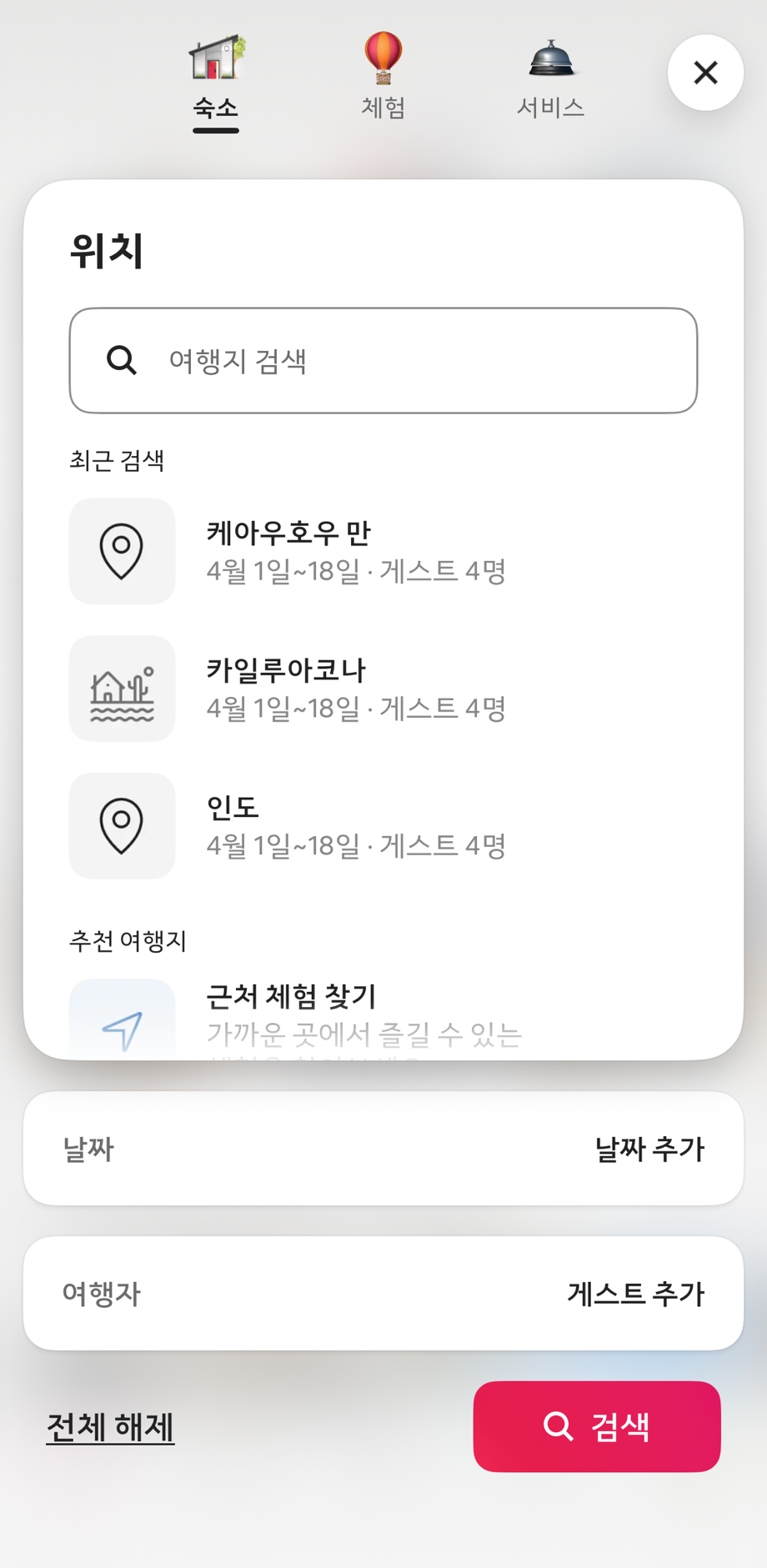This screenshot has height=1568, width=767.
Task: Tap the red 검색 button
Action: [597, 1426]
